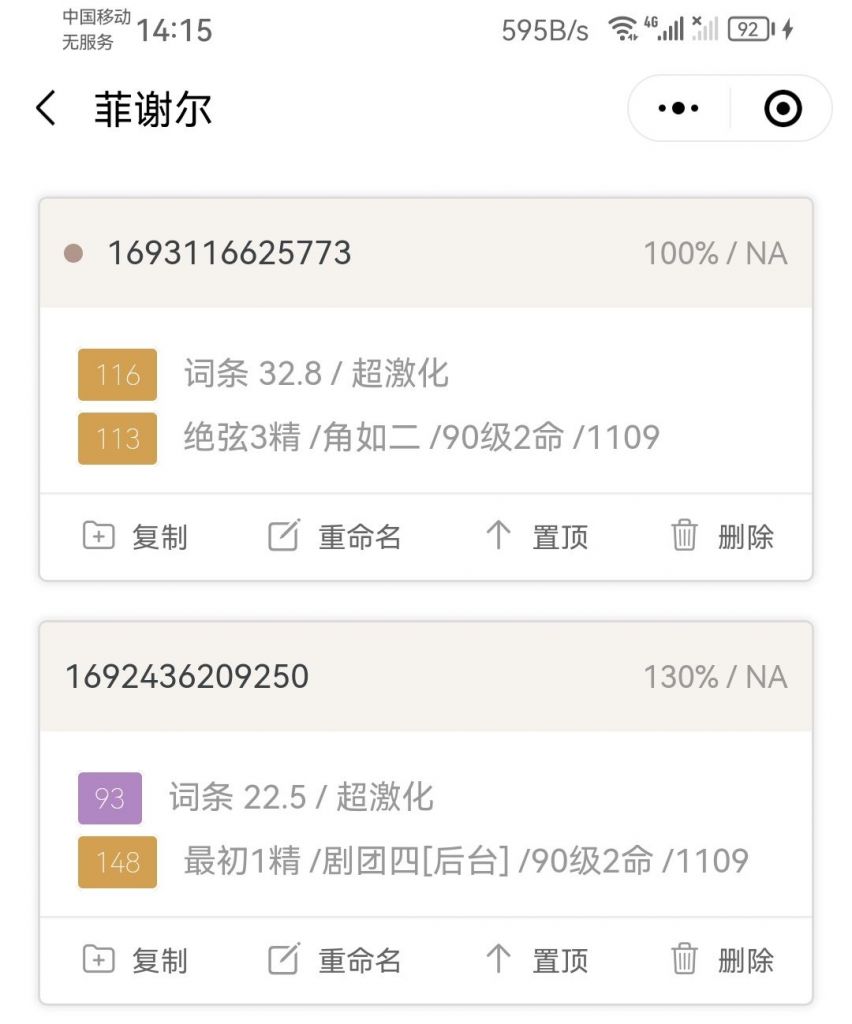
Task: Click the pin-to-top arrow icon on build 1693116625773
Action: [x=499, y=536]
